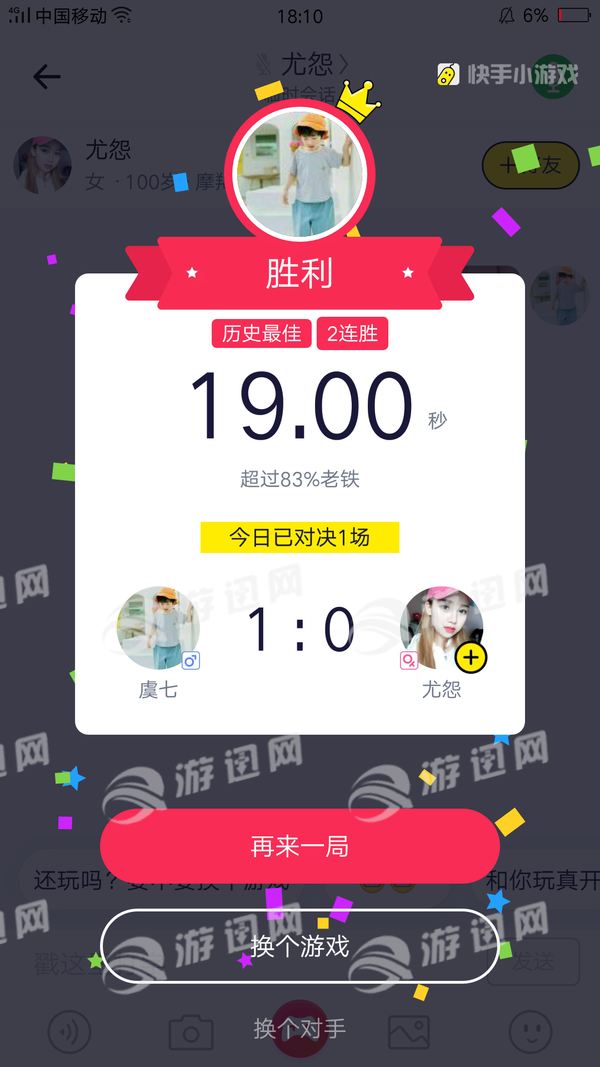
Task: Tap the 换个游戏 button
Action: 299,945
